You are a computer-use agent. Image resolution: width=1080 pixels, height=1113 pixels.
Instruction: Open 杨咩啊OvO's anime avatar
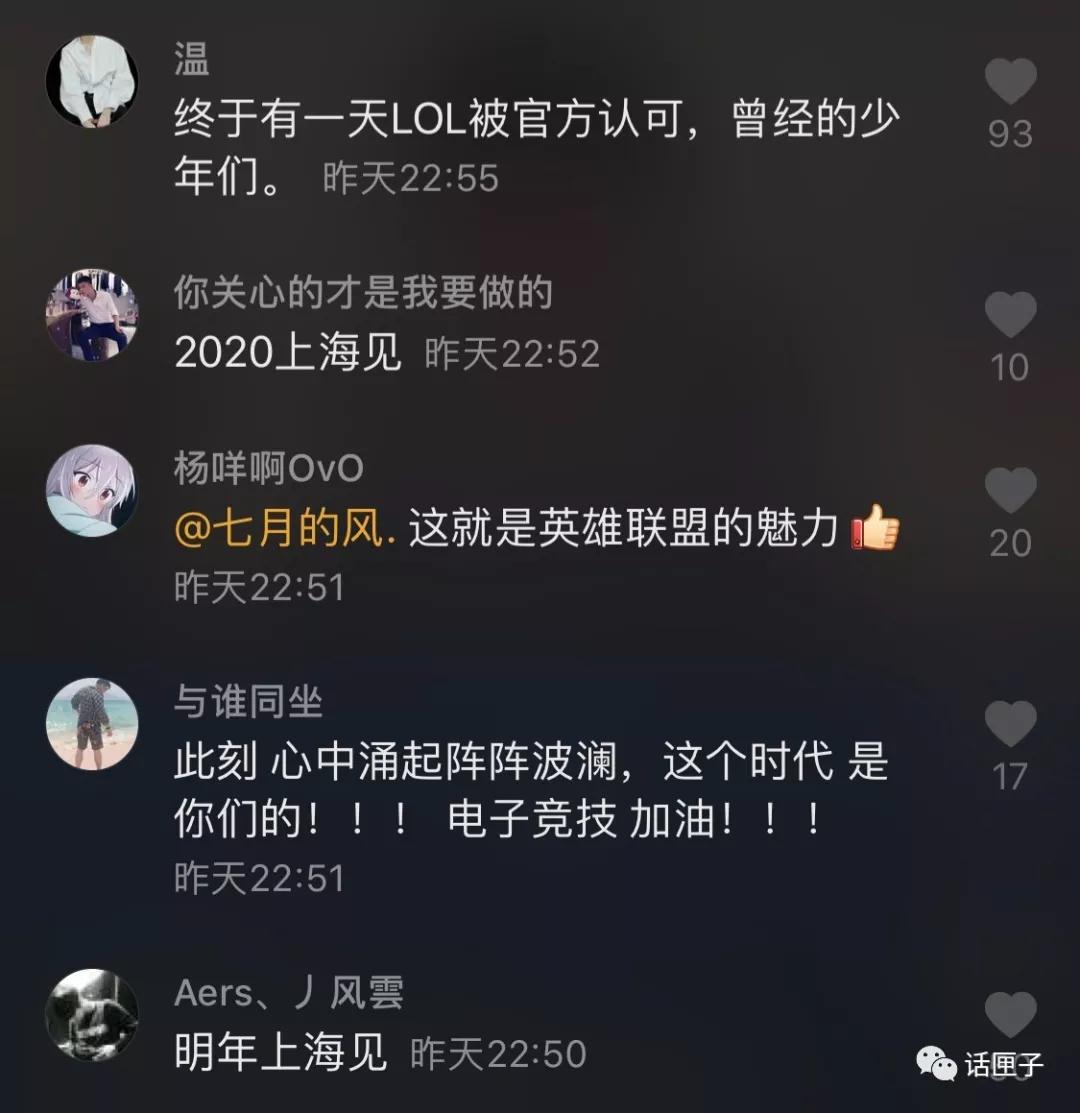click(92, 491)
